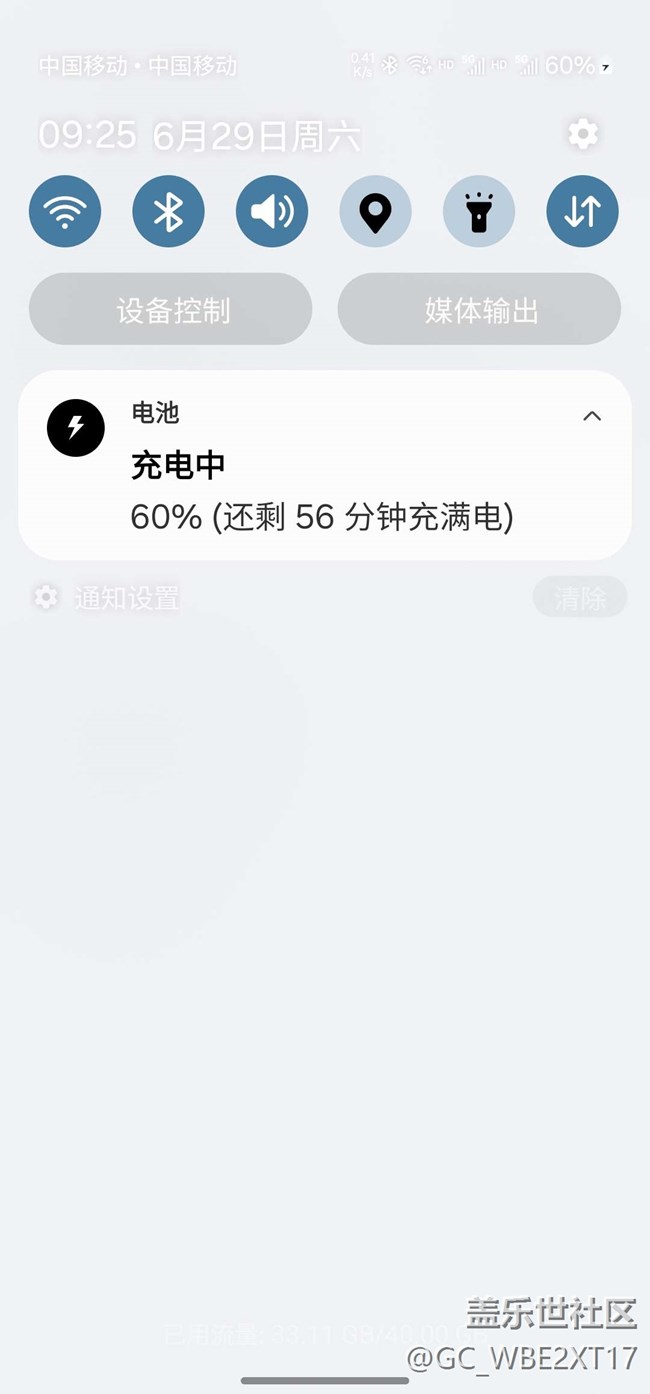Open settings via the gear icon
Image resolution: width=650 pixels, height=1394 pixels.
click(x=582, y=134)
